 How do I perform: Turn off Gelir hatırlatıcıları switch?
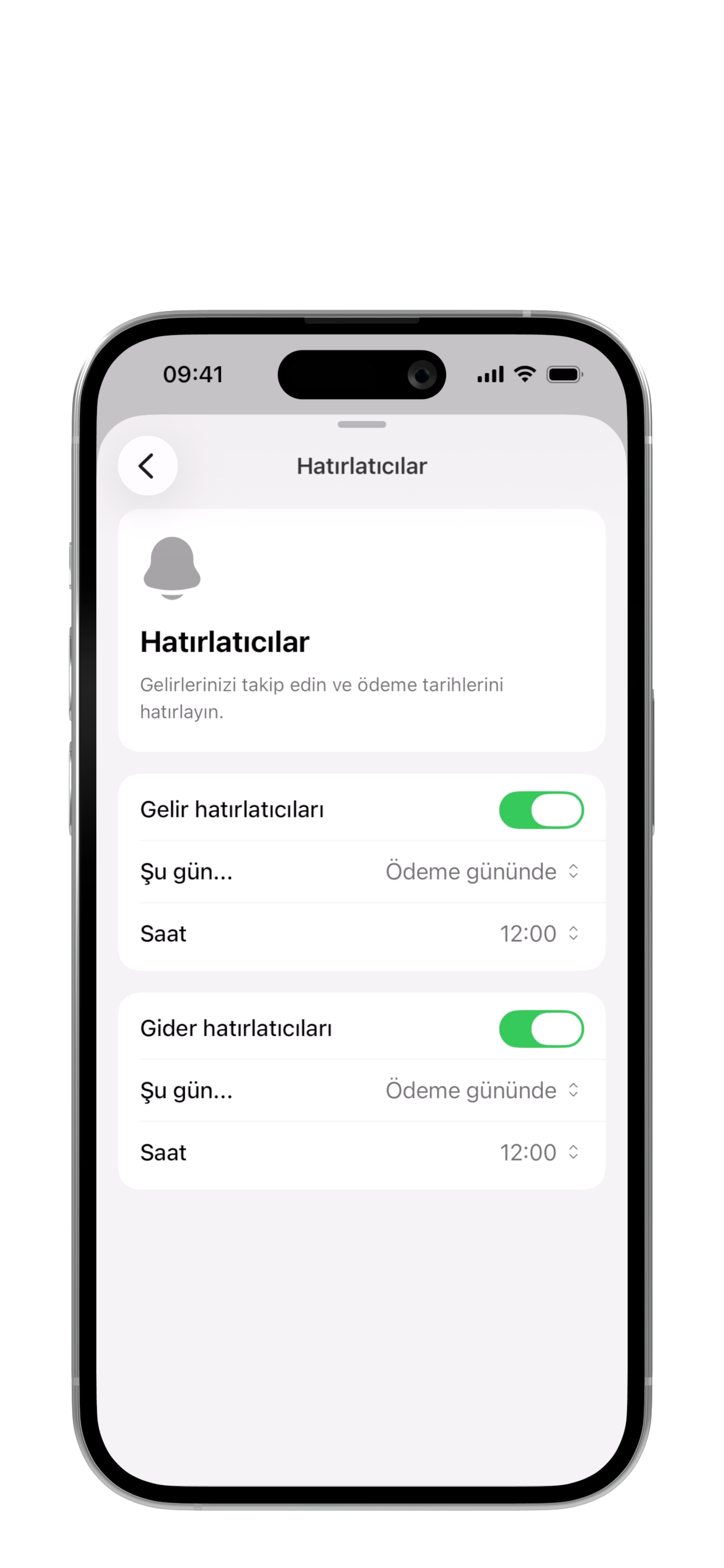(x=541, y=810)
